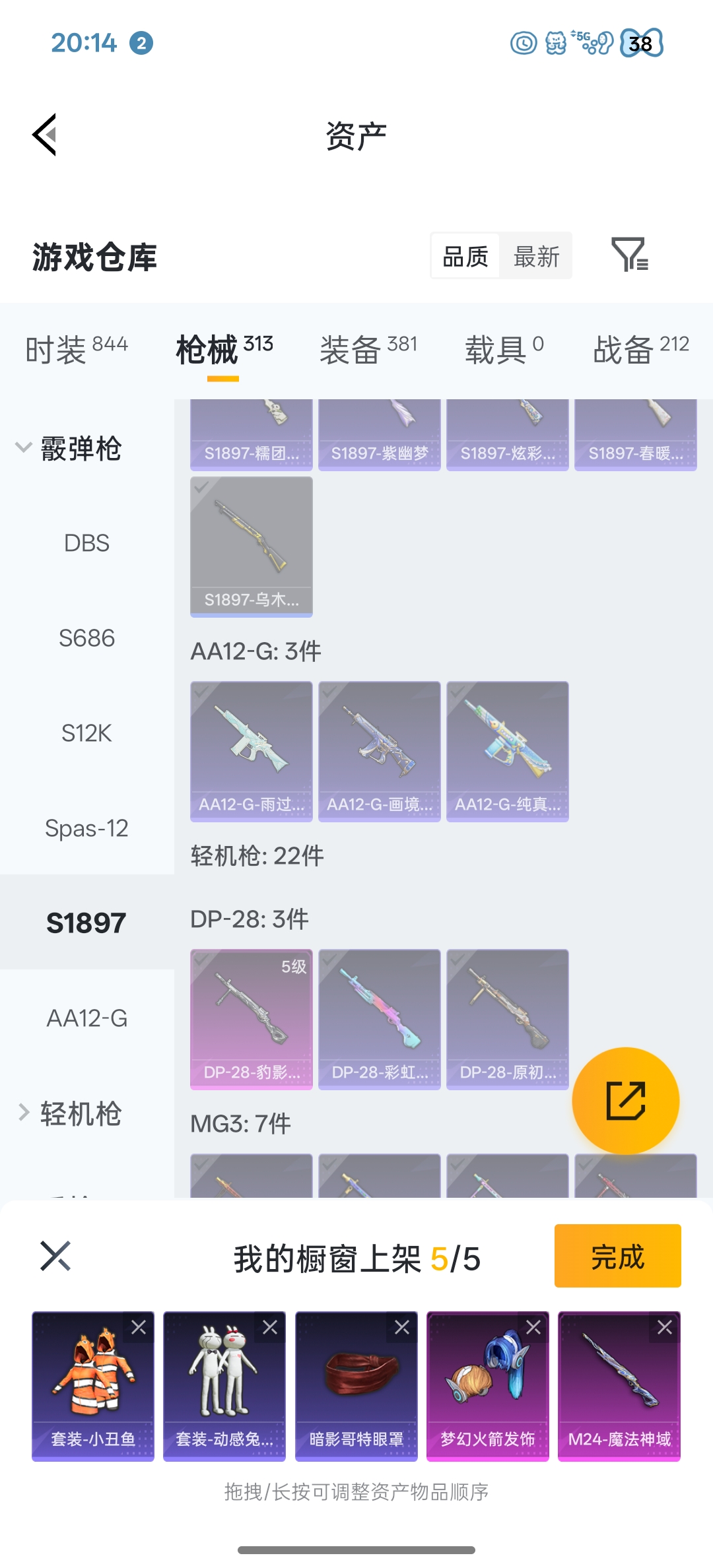This screenshot has width=713, height=1568.
Task: Remove M24-魔法神域 from the showcase
Action: (x=665, y=1327)
